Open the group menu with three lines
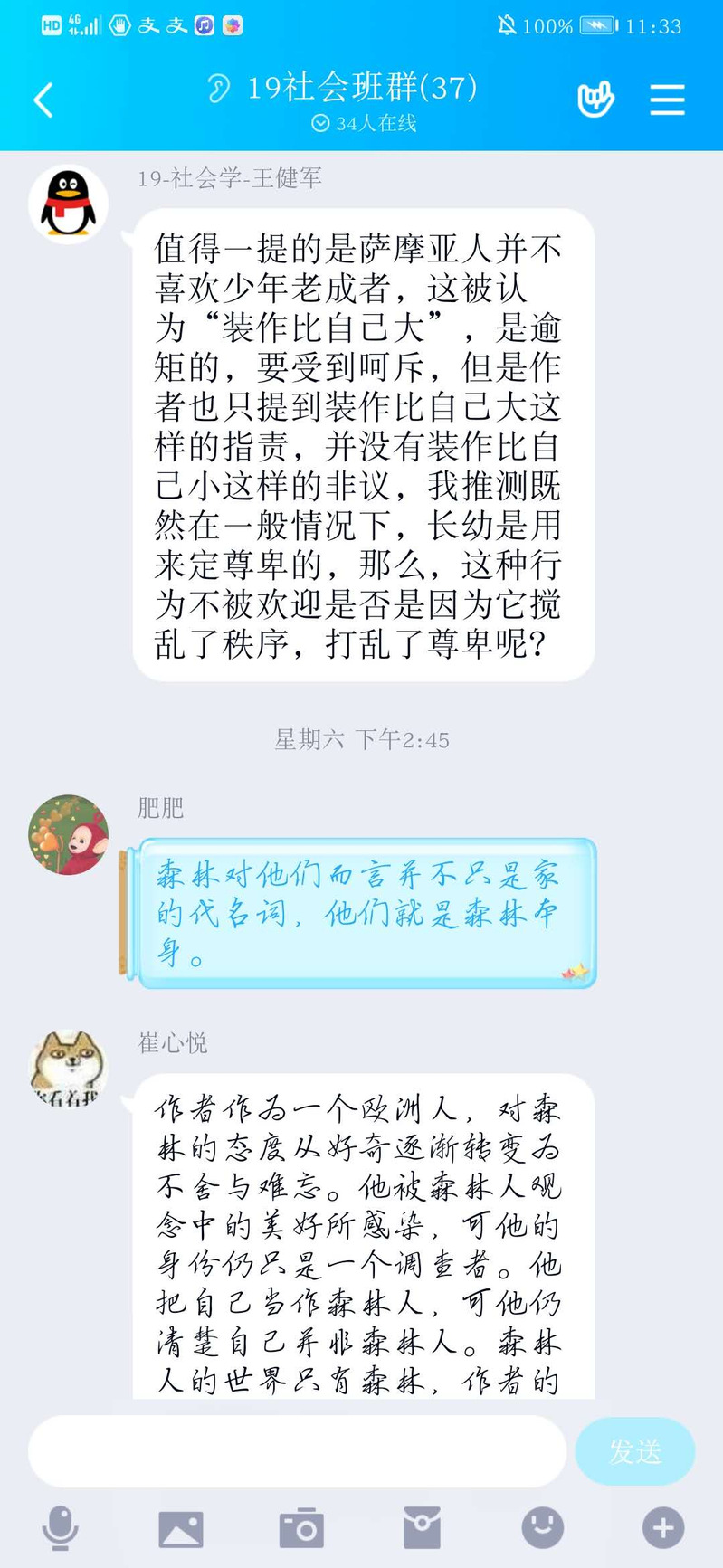Screen dimensions: 723x1568 point(667,100)
